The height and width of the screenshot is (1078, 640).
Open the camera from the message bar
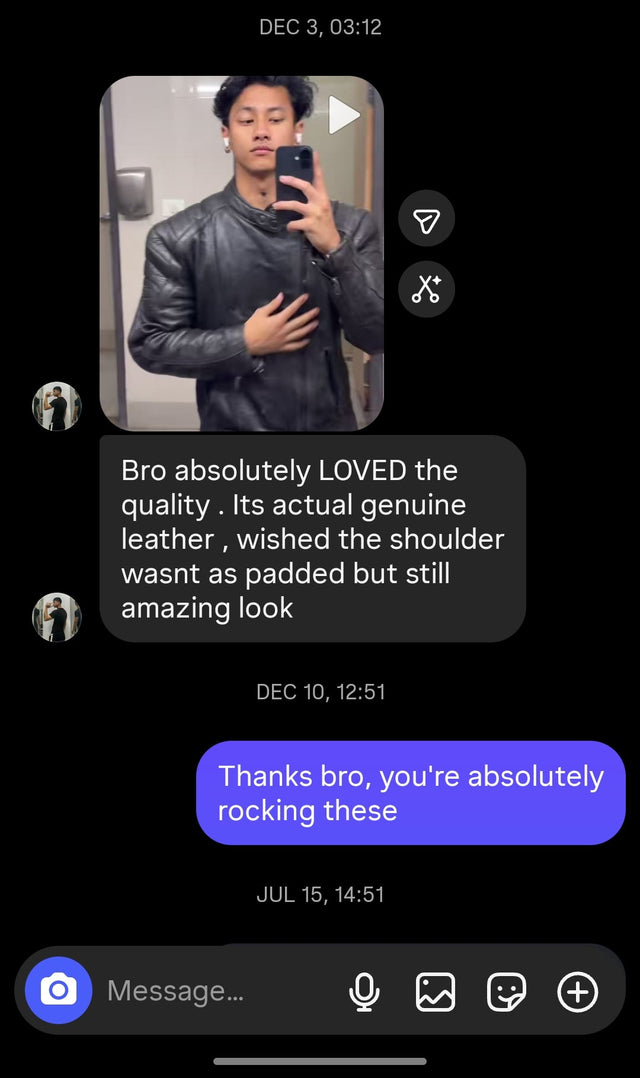click(x=58, y=990)
